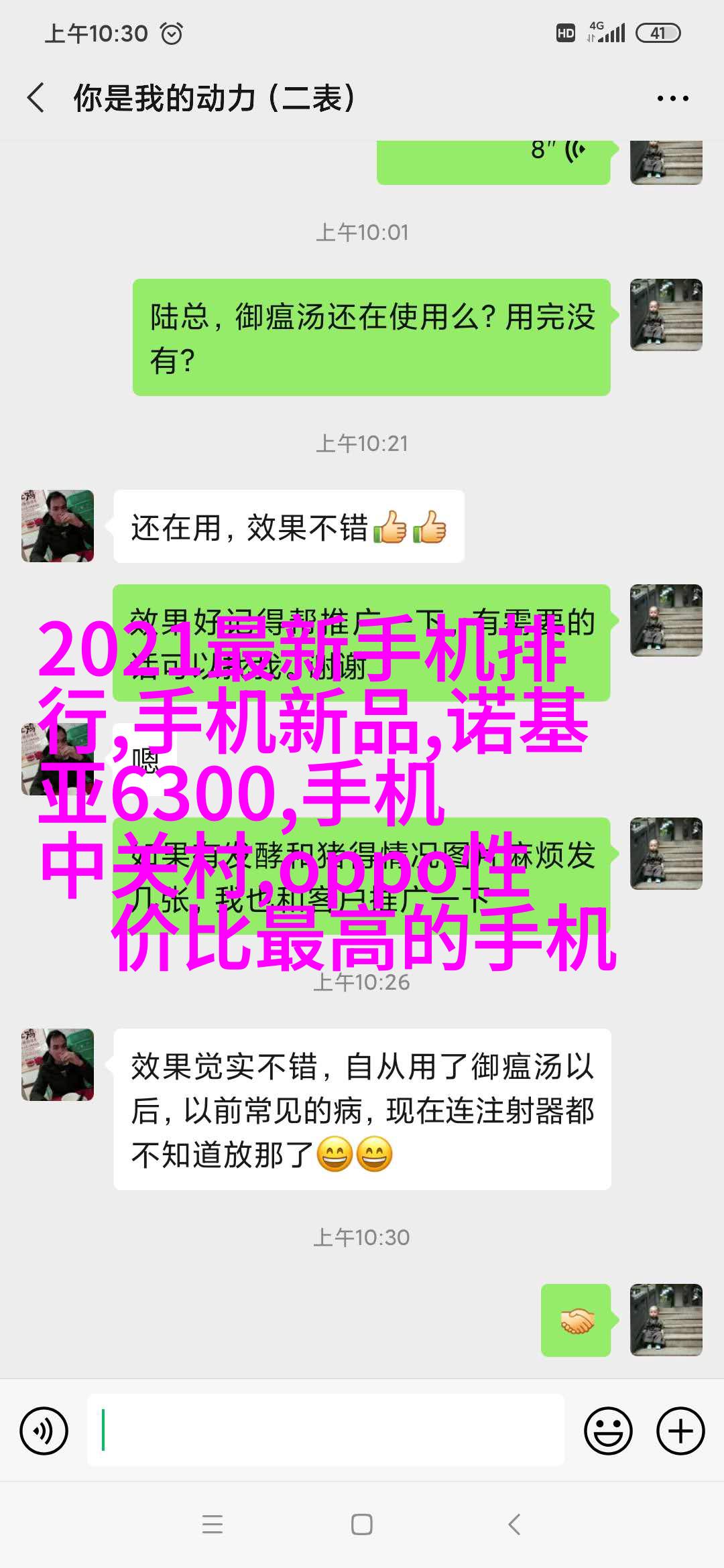724x1568 pixels.
Task: Tap the system home button
Action: tap(361, 1524)
